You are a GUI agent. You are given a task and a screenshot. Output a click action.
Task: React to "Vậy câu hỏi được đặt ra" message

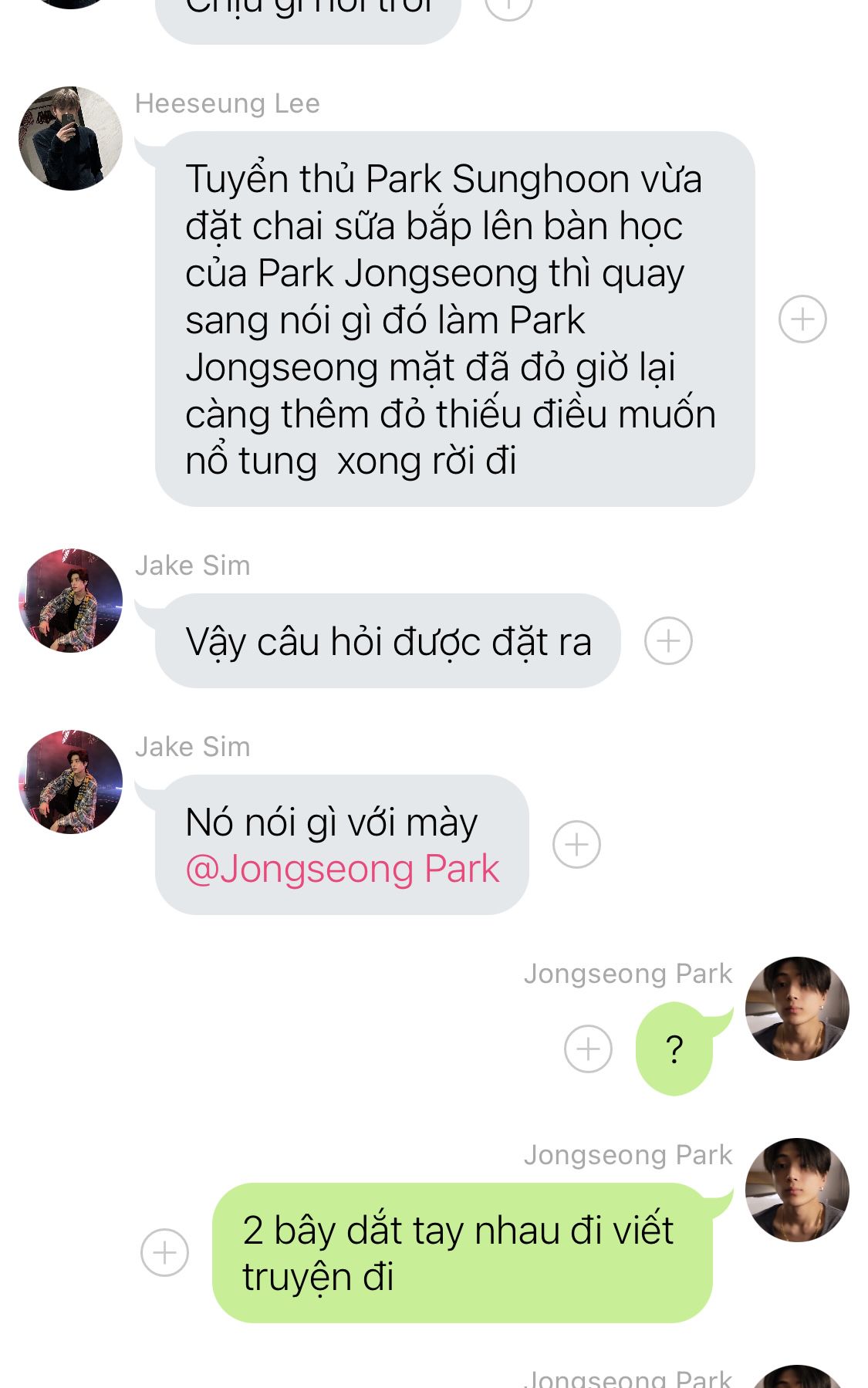point(668,640)
